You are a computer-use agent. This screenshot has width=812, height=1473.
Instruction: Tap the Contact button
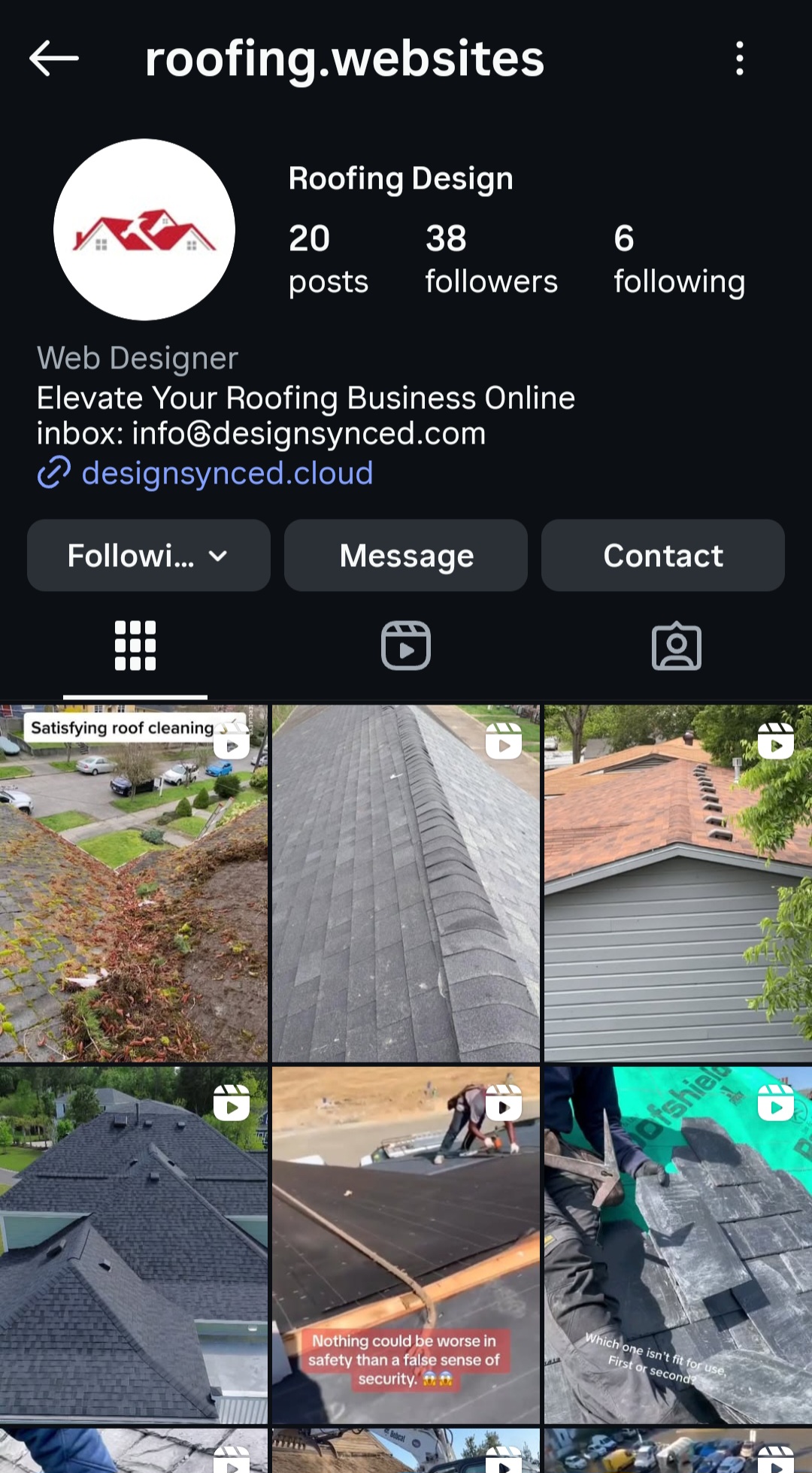tap(662, 556)
